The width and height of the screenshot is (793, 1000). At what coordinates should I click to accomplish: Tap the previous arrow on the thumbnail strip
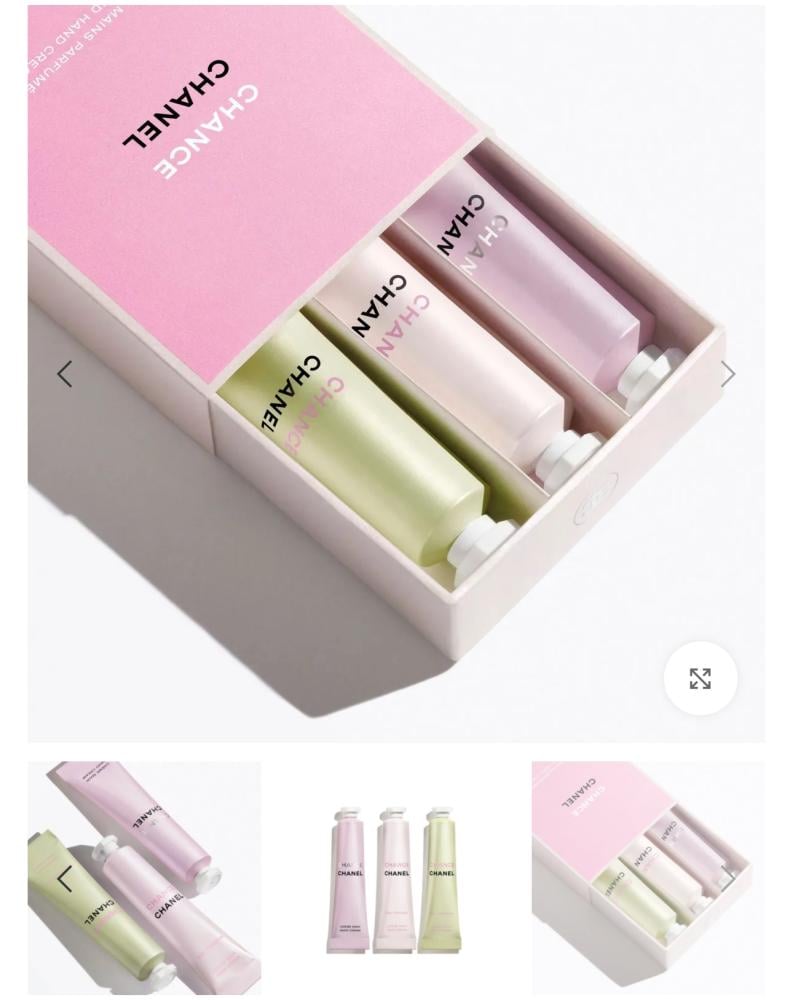(x=65, y=879)
